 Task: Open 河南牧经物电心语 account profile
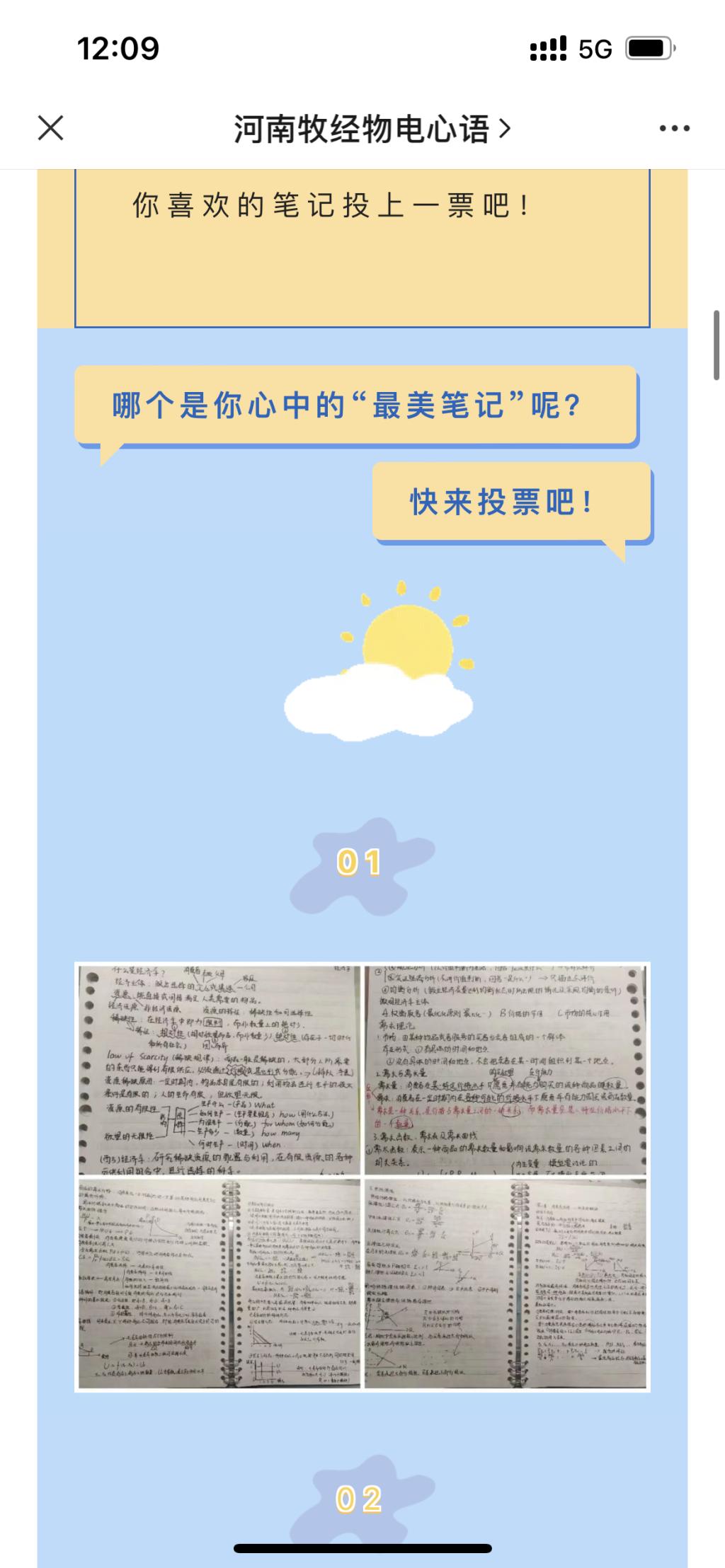[371, 129]
